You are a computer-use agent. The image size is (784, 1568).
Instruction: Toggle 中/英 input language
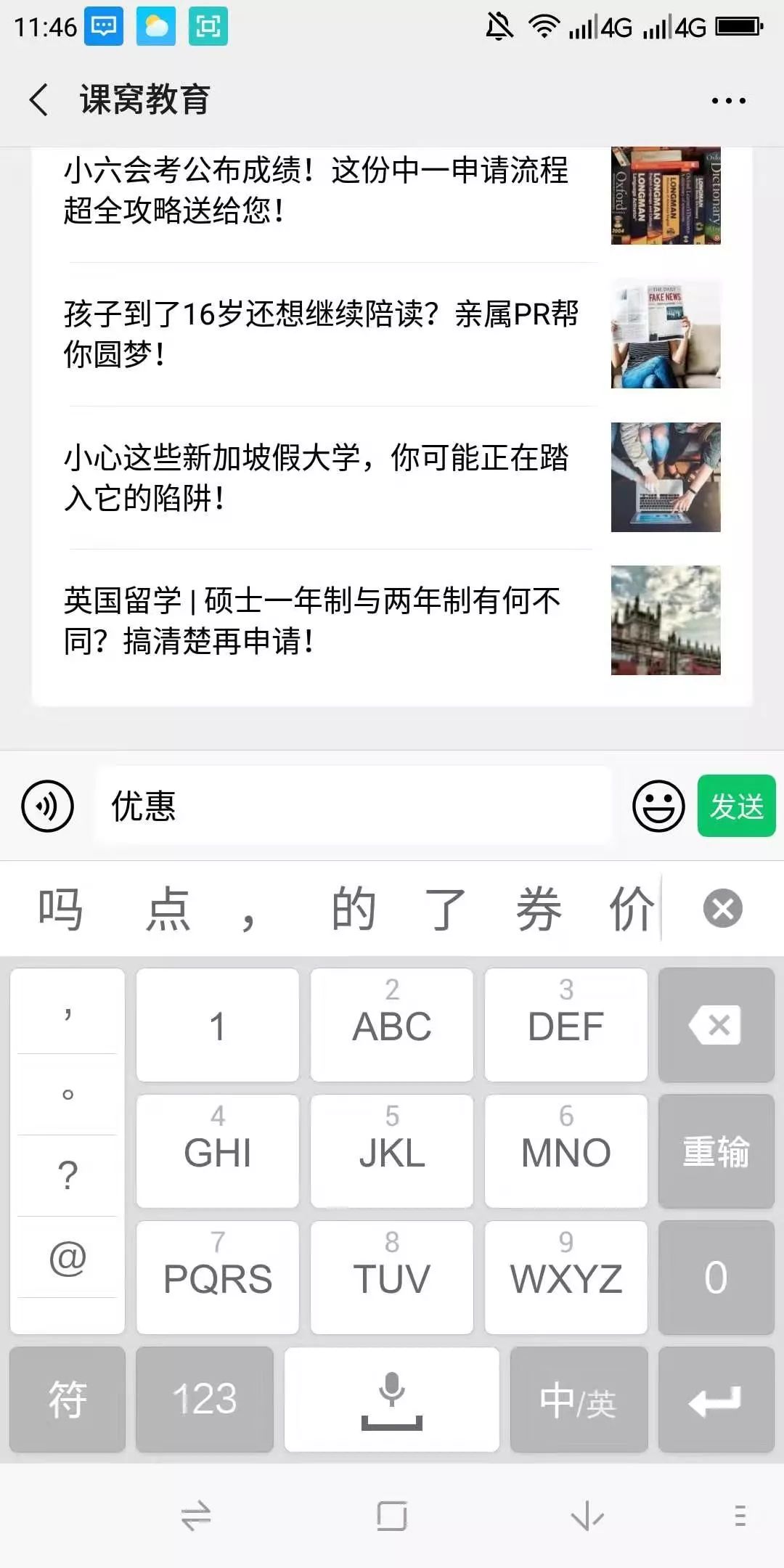[x=579, y=1399]
